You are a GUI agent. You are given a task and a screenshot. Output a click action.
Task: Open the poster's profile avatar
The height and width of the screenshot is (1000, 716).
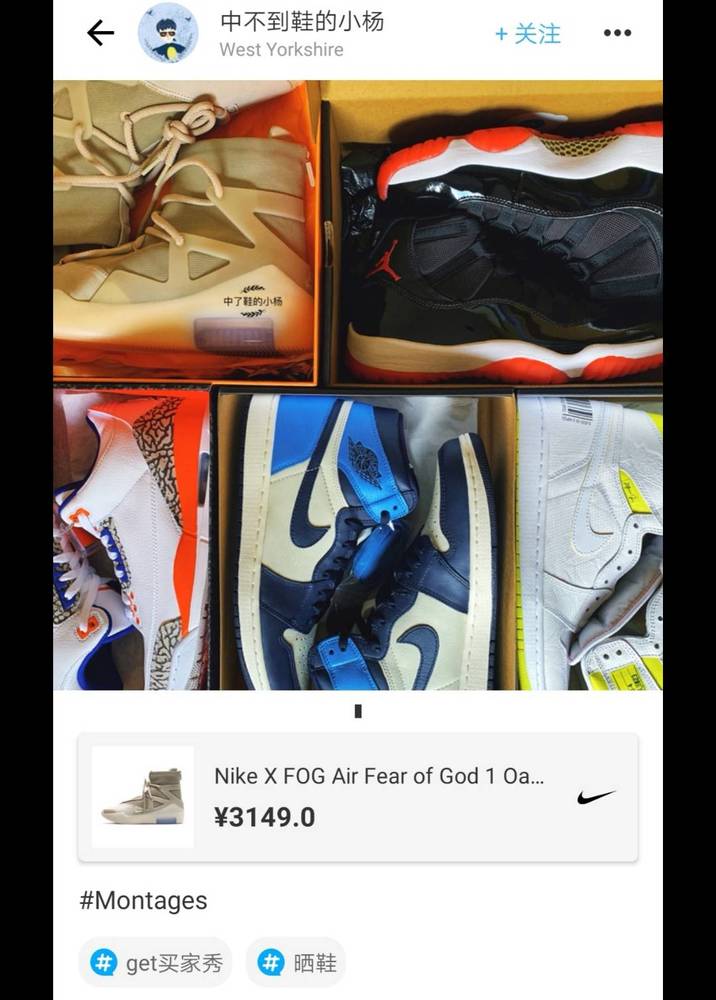click(x=167, y=34)
